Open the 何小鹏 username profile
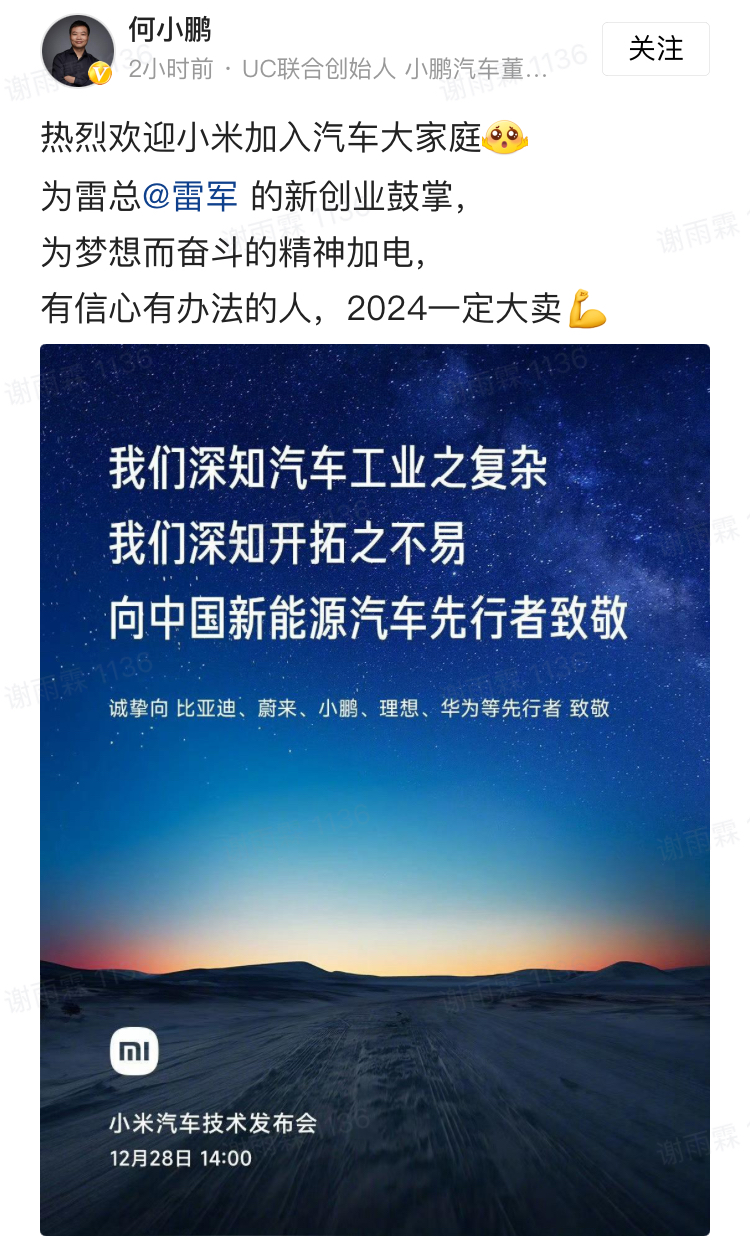 click(170, 29)
